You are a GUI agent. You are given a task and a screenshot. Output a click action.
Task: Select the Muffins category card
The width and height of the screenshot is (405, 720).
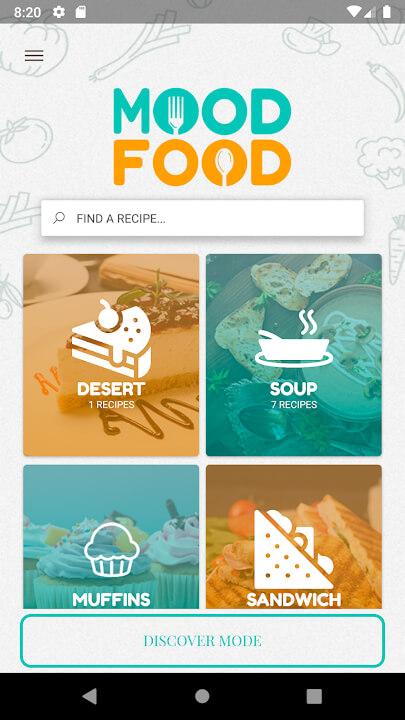[111, 537]
